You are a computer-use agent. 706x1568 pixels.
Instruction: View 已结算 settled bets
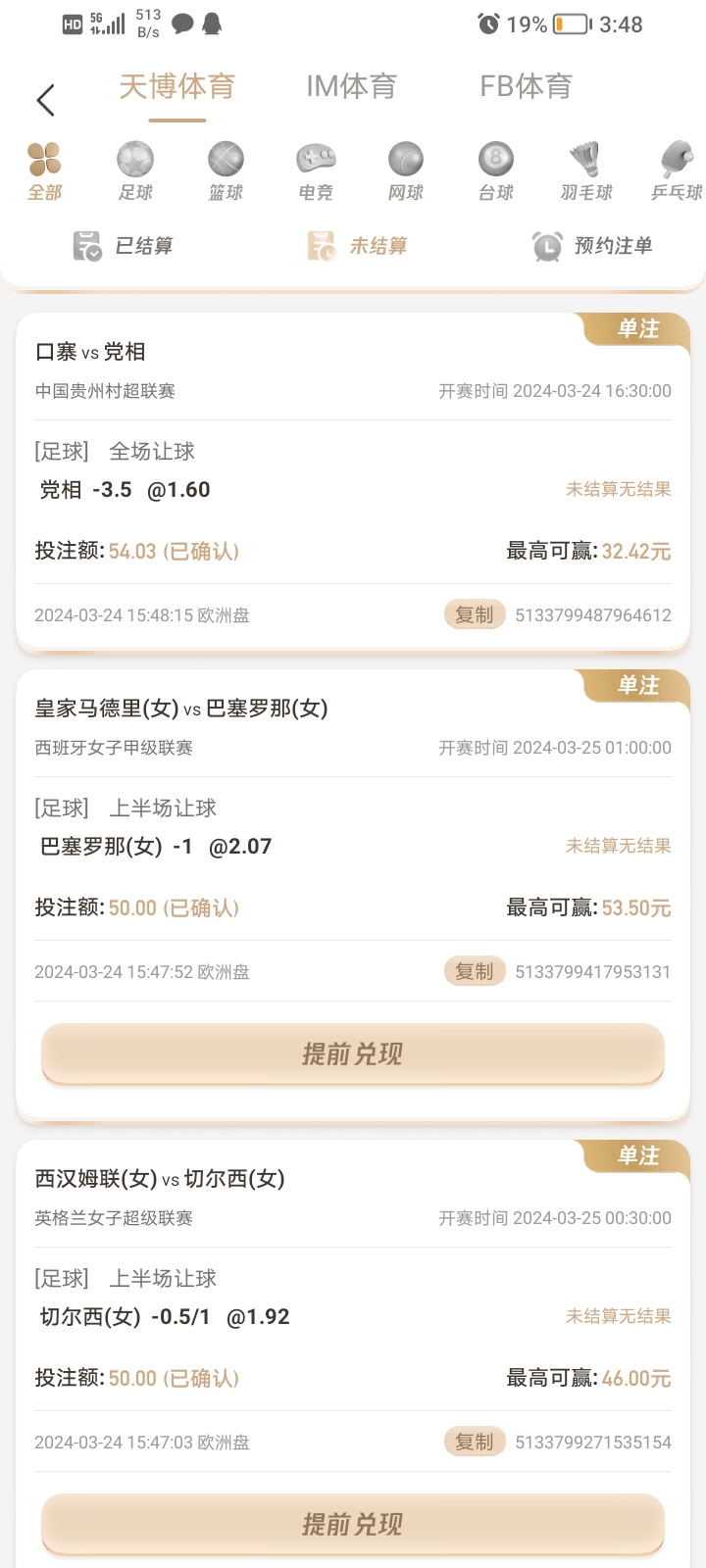tap(124, 246)
